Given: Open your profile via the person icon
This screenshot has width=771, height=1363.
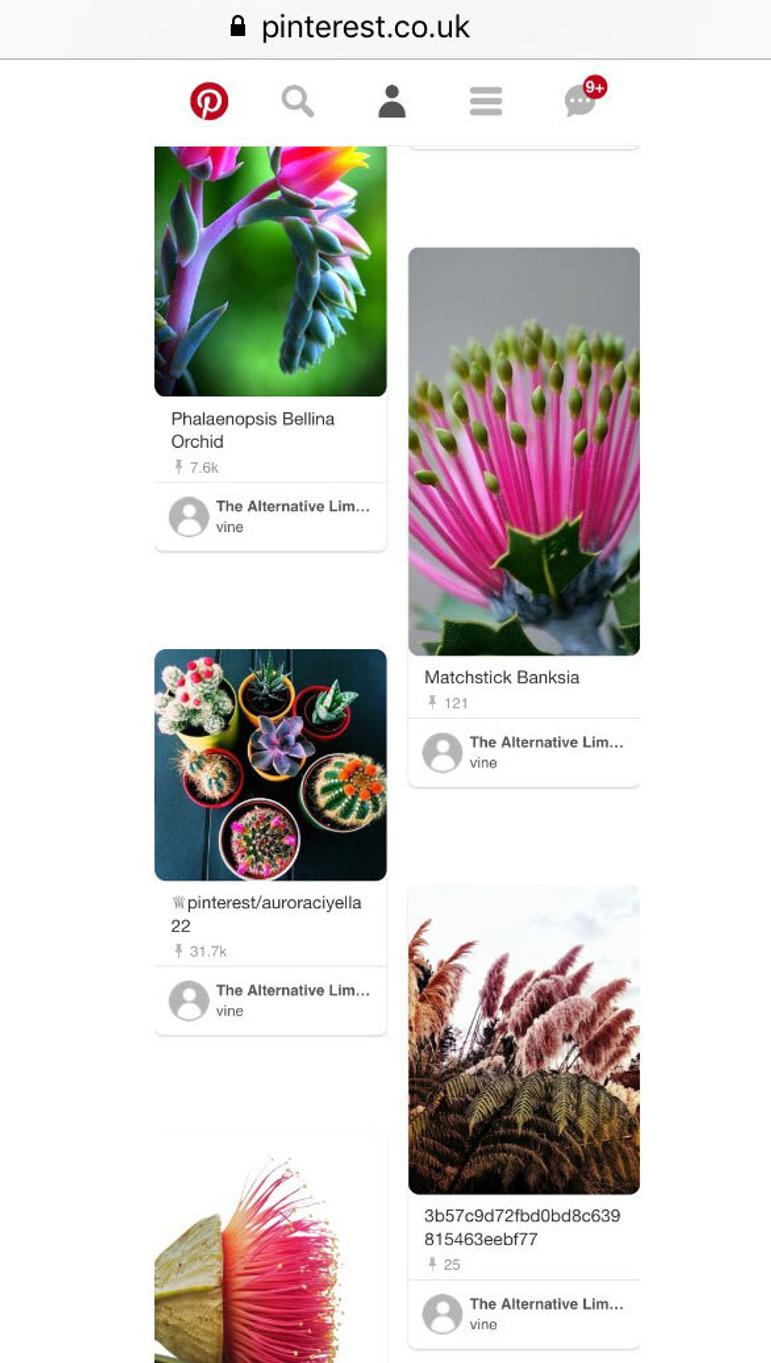Looking at the screenshot, I should [x=391, y=101].
